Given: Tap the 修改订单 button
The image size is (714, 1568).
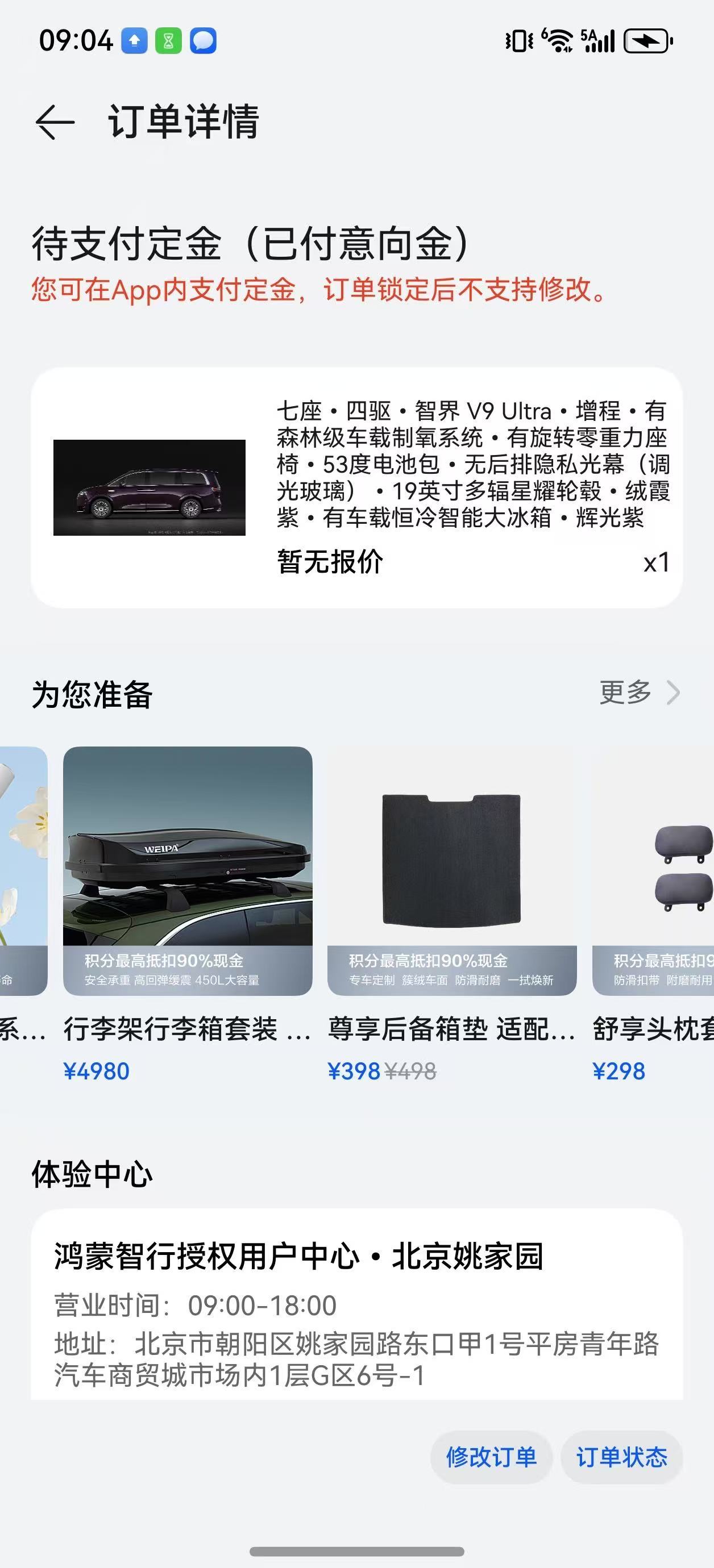Looking at the screenshot, I should tap(491, 1457).
